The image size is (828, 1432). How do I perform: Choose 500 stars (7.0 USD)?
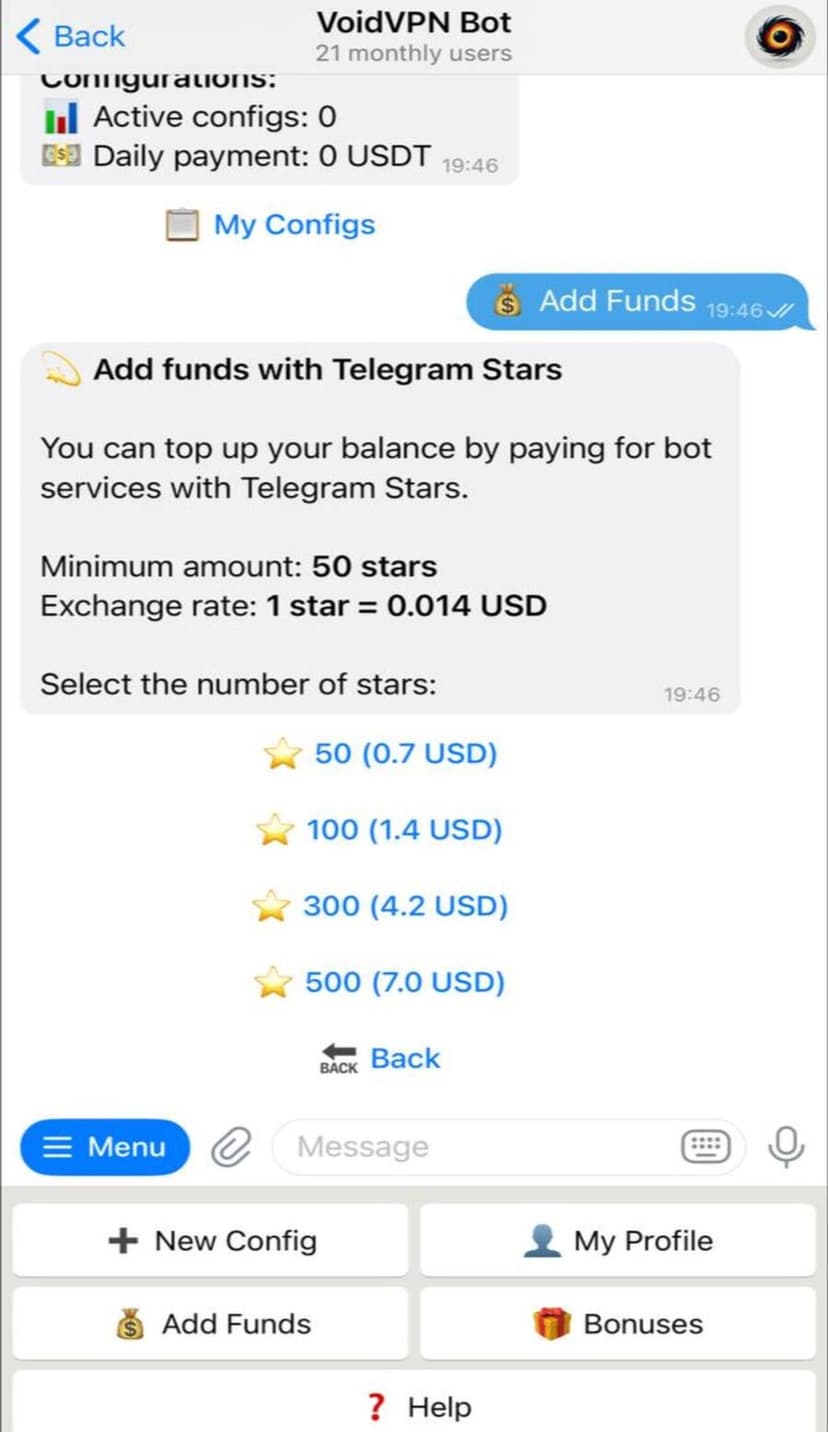point(381,982)
